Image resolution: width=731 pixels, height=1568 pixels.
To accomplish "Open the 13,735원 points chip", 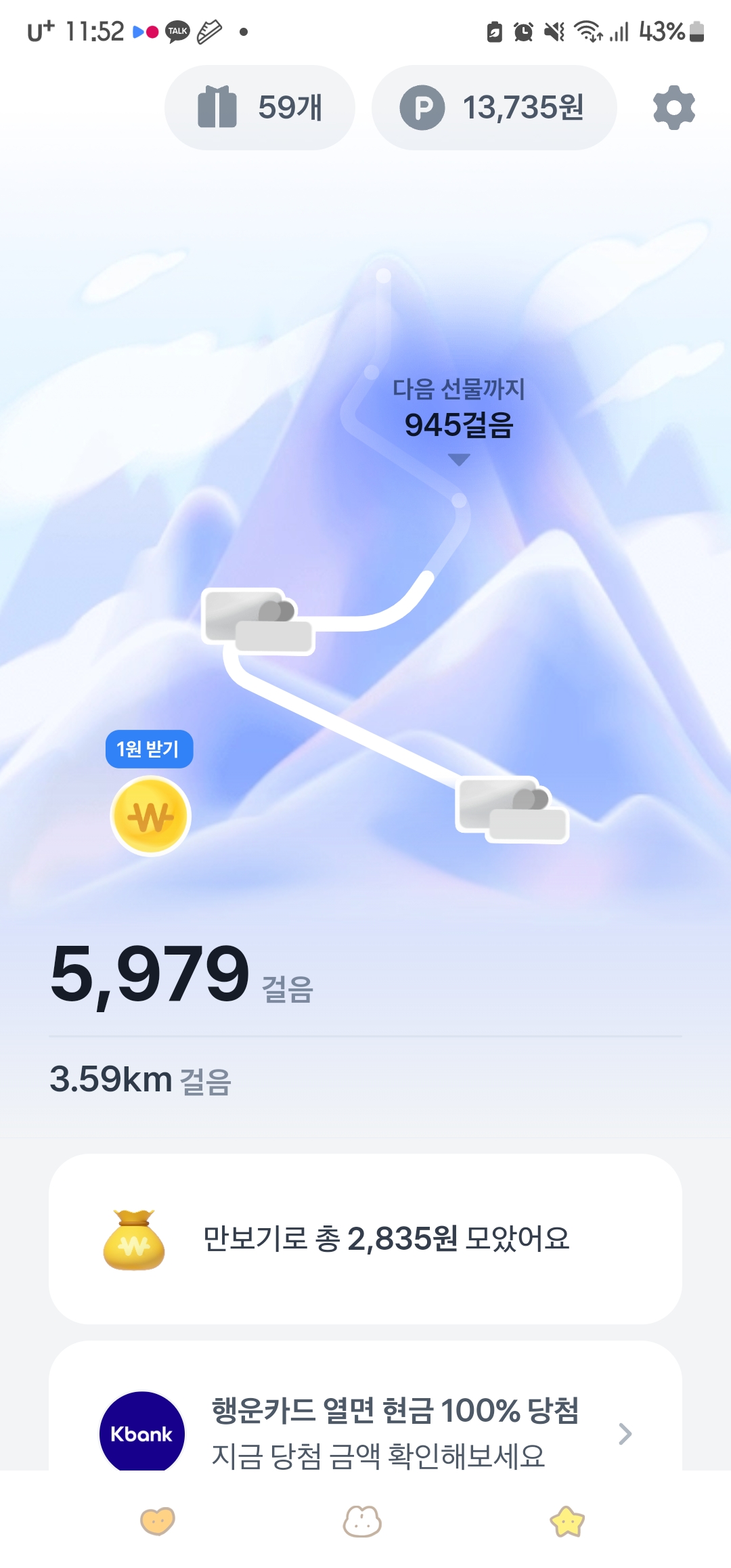I will click(493, 108).
